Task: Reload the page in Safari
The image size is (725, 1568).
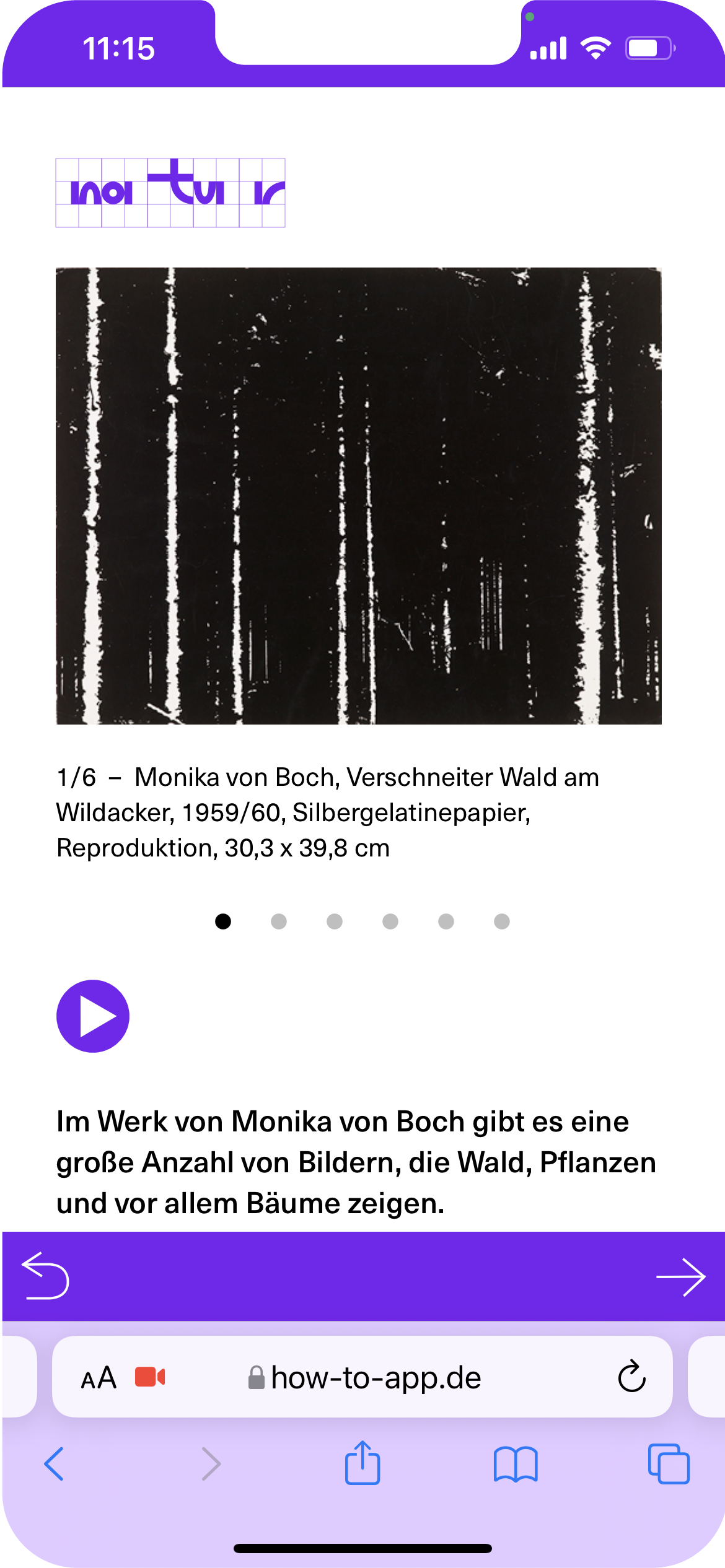Action: 631,1377
